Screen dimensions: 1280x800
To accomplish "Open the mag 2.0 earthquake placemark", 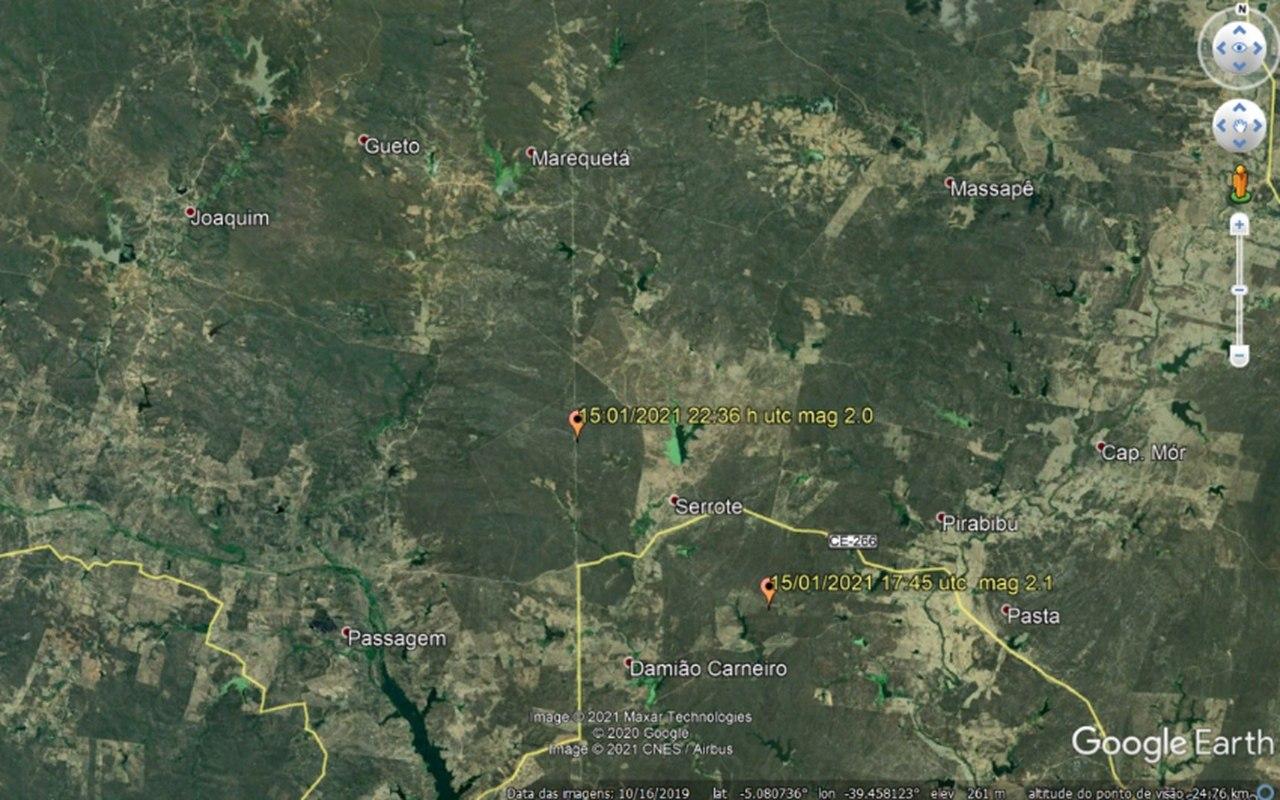I will (576, 423).
